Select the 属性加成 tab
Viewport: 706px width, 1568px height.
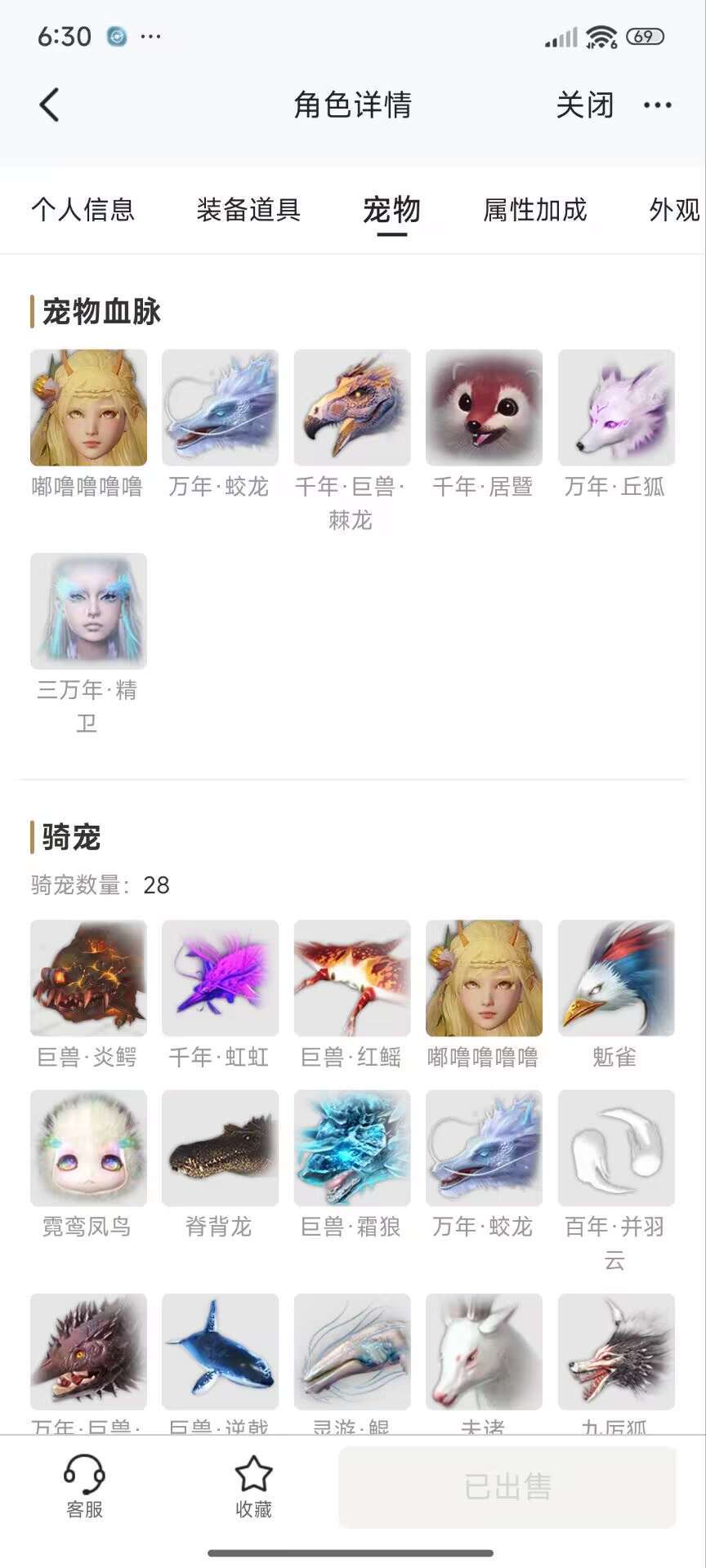pyautogui.click(x=534, y=210)
